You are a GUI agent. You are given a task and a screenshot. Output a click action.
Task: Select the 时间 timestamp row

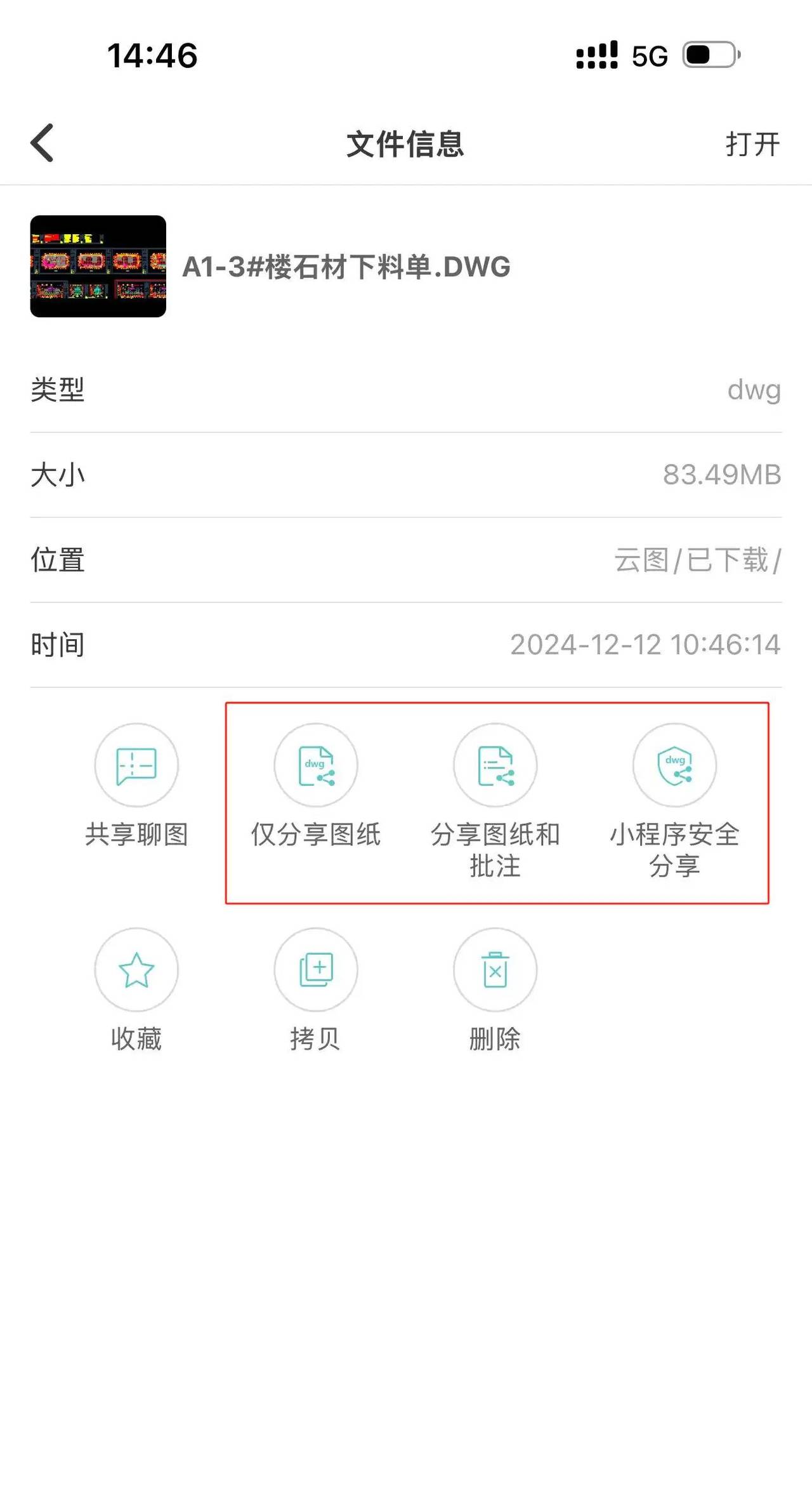click(x=406, y=644)
